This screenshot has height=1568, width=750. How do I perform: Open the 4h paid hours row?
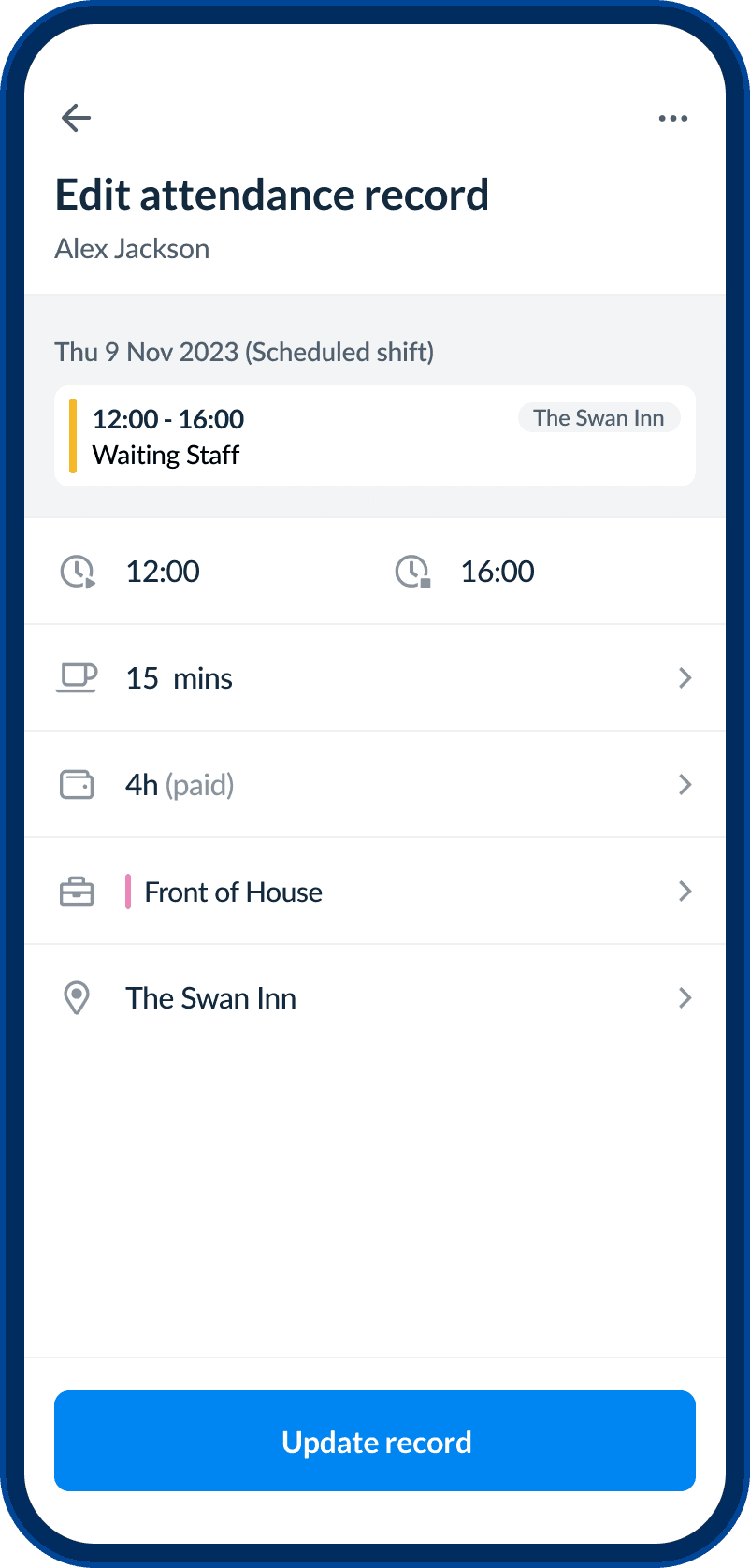tap(375, 784)
